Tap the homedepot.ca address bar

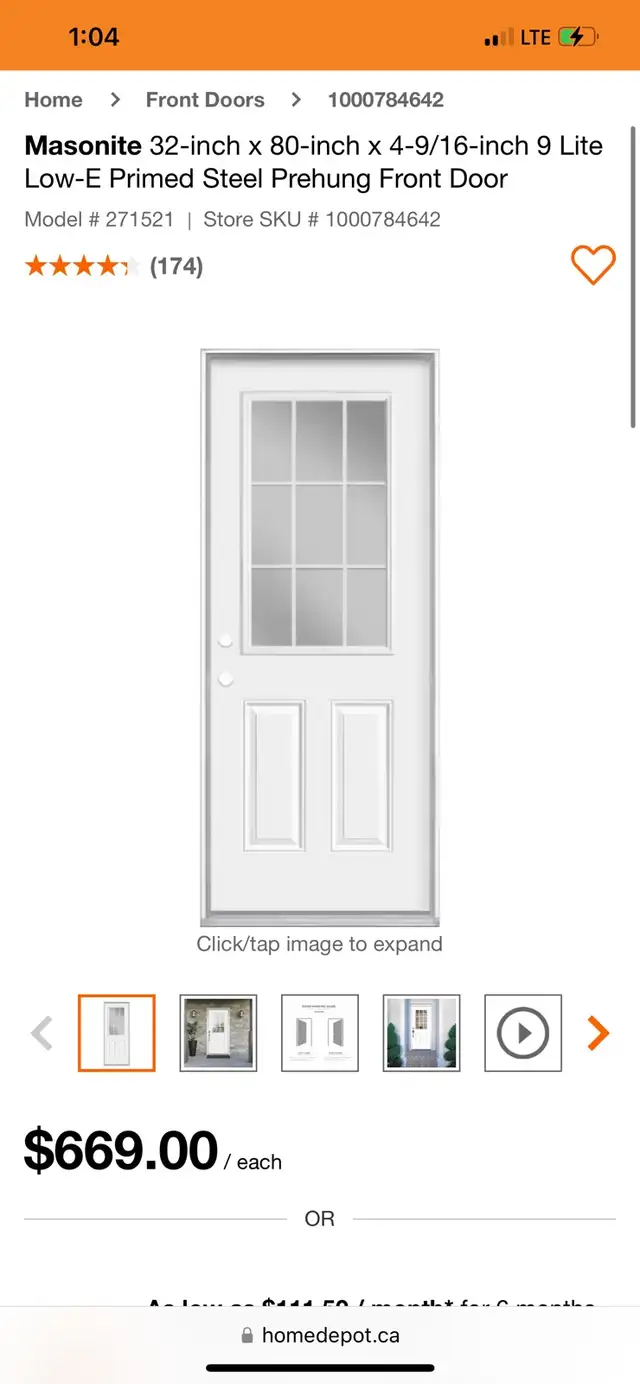tap(320, 1335)
